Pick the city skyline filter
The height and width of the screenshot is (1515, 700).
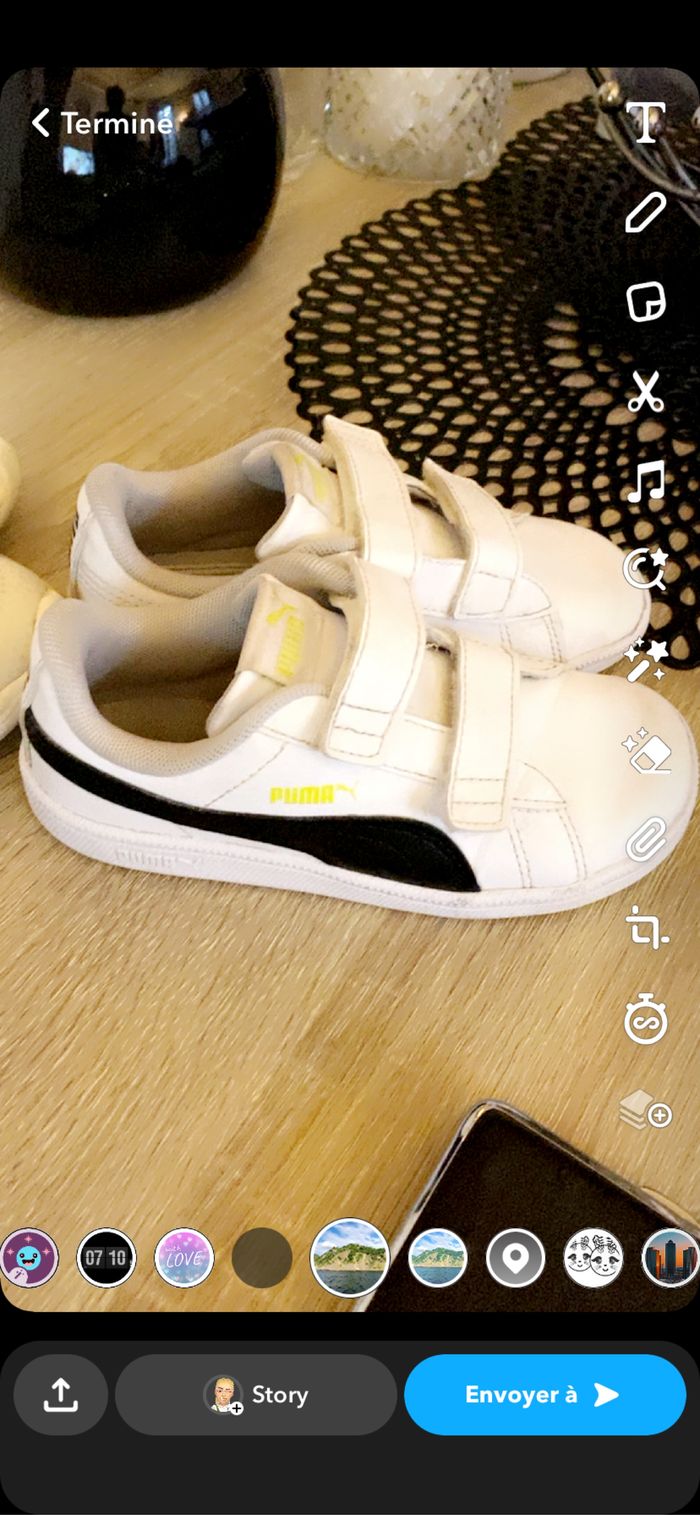pyautogui.click(x=670, y=1258)
